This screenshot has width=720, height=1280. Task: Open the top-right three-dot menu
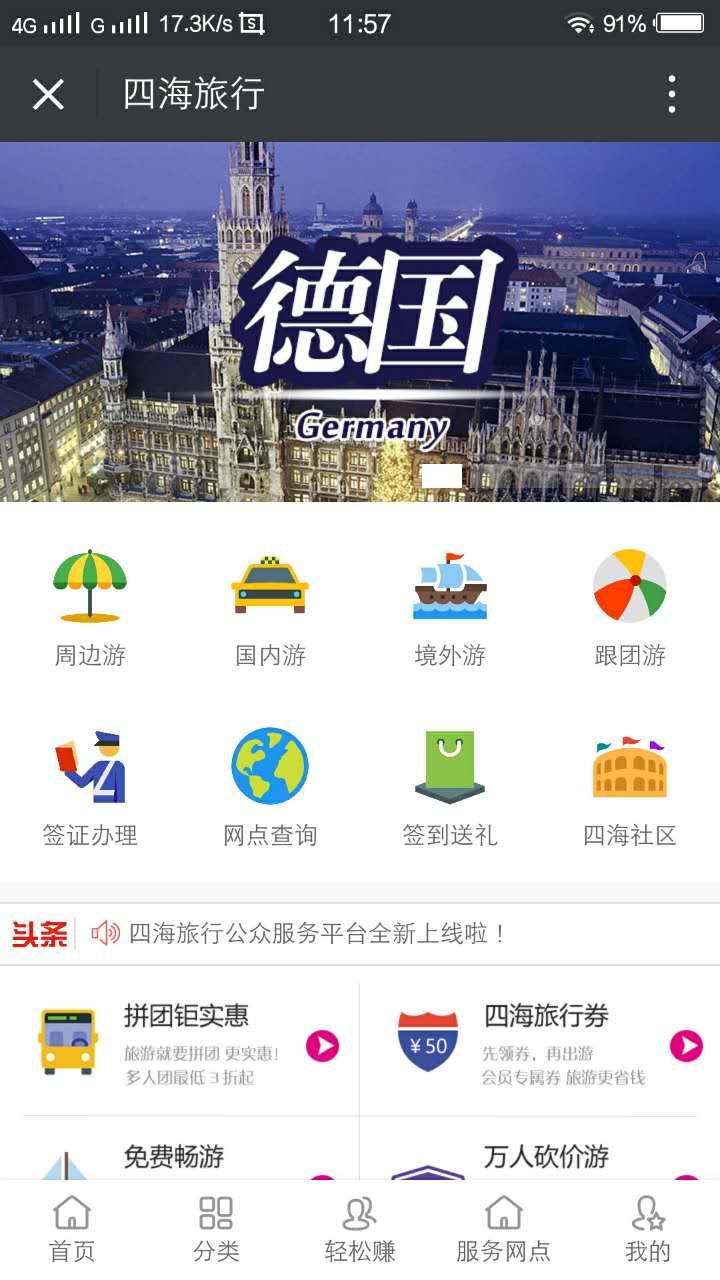coord(670,93)
